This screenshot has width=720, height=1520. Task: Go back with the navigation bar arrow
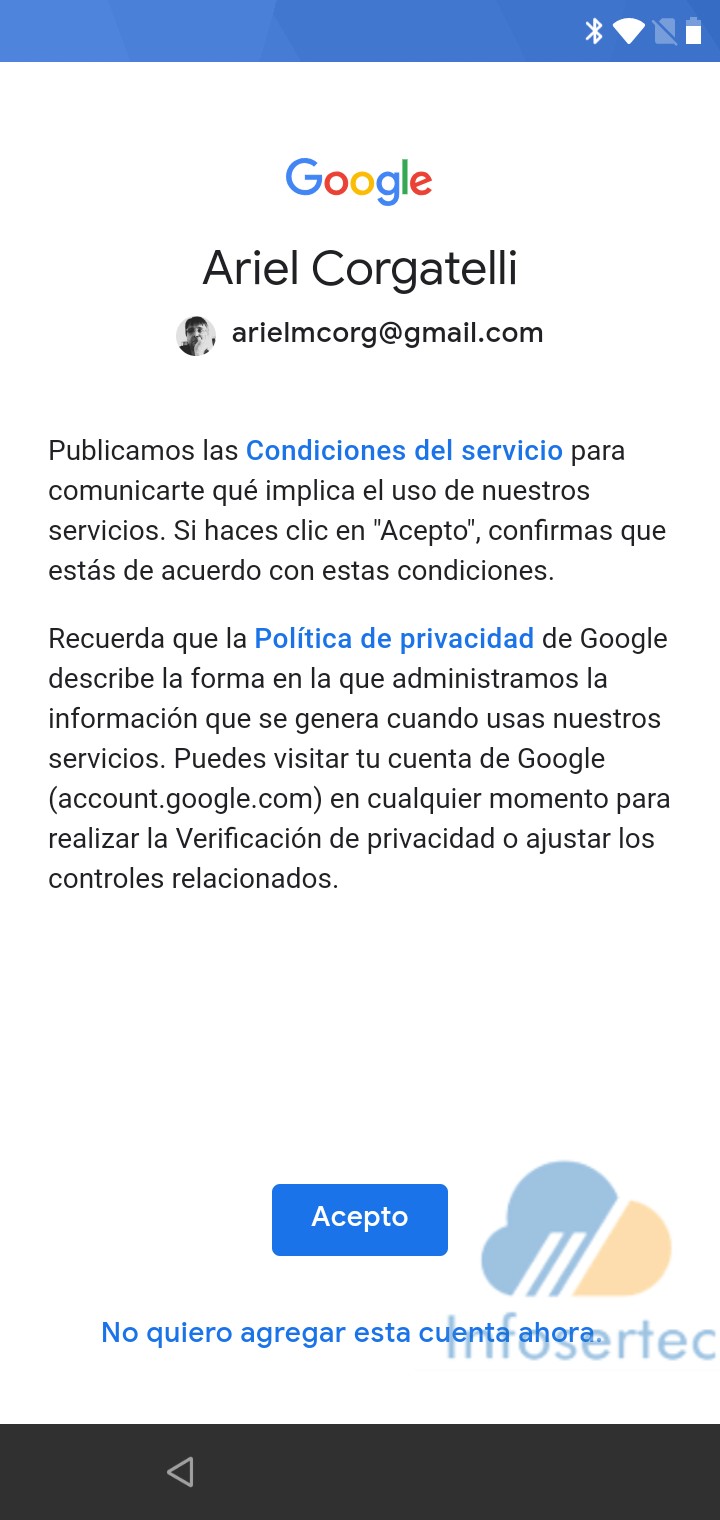tap(180, 1471)
